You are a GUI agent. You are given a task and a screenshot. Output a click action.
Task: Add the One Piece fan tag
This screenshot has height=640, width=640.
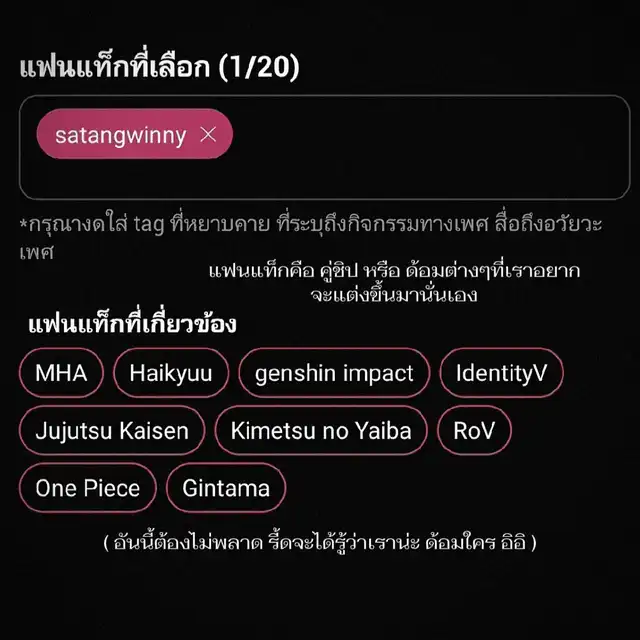[x=87, y=489]
